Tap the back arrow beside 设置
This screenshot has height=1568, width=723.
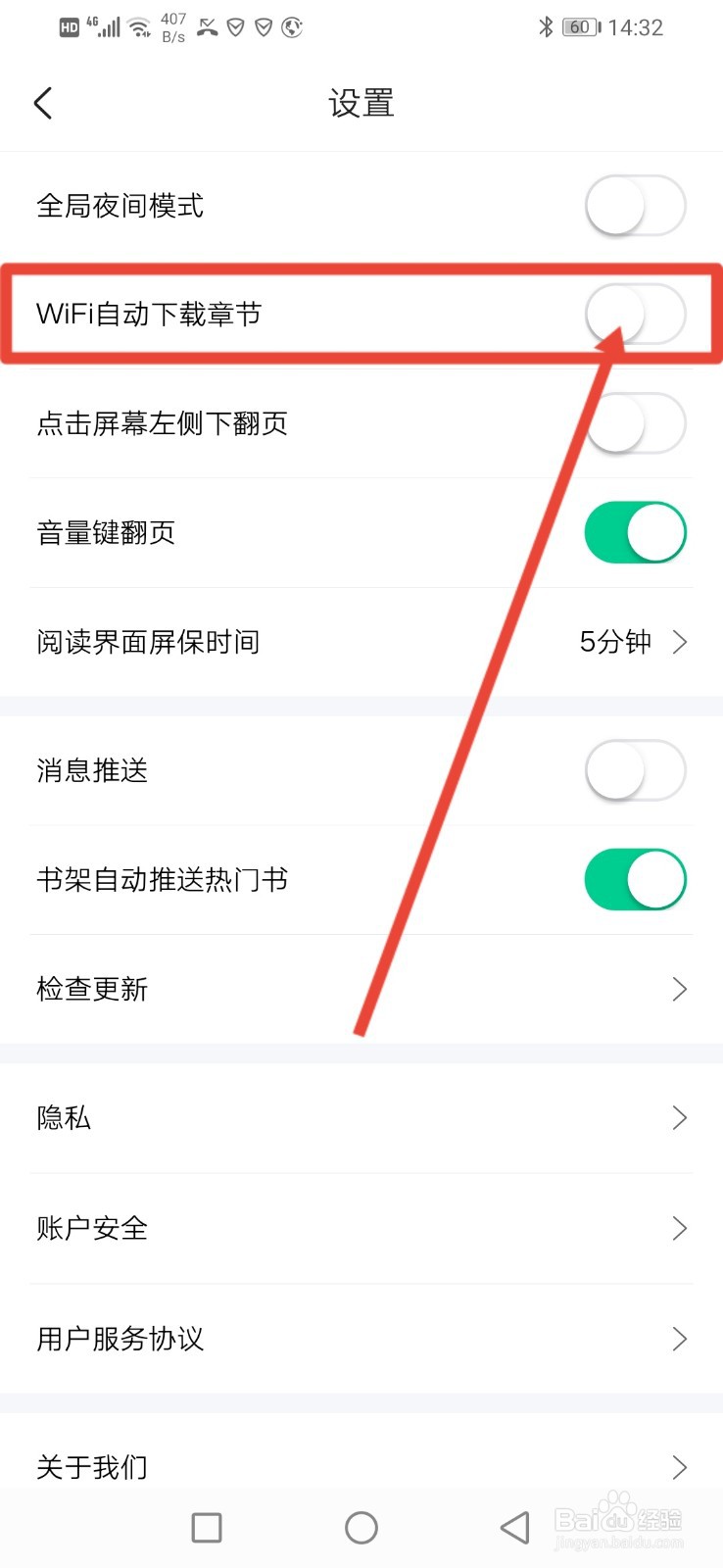pyautogui.click(x=43, y=102)
